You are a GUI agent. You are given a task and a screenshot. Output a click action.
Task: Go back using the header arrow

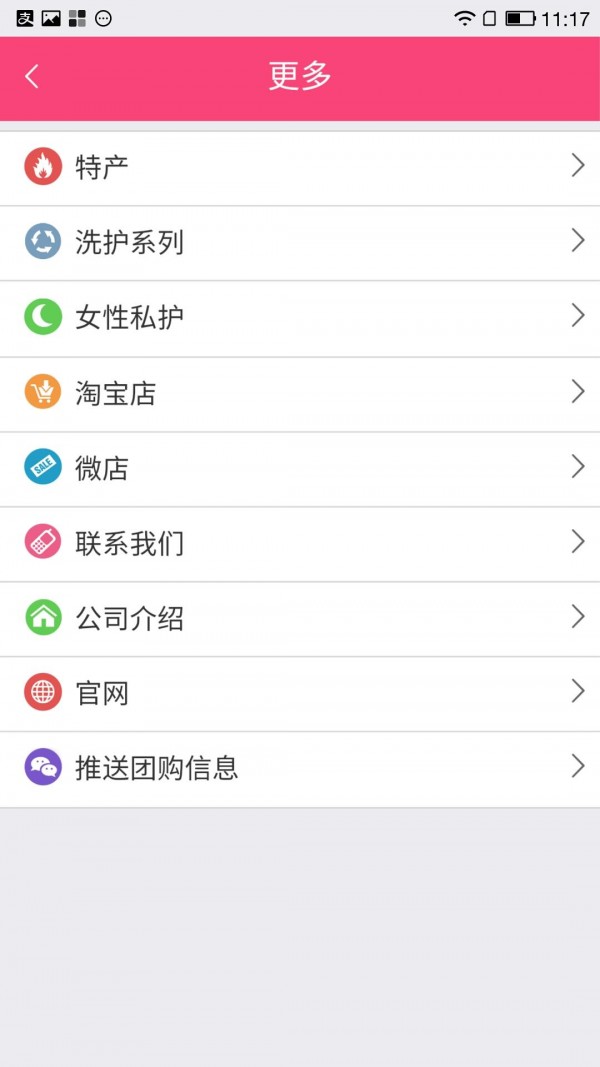[x=32, y=77]
